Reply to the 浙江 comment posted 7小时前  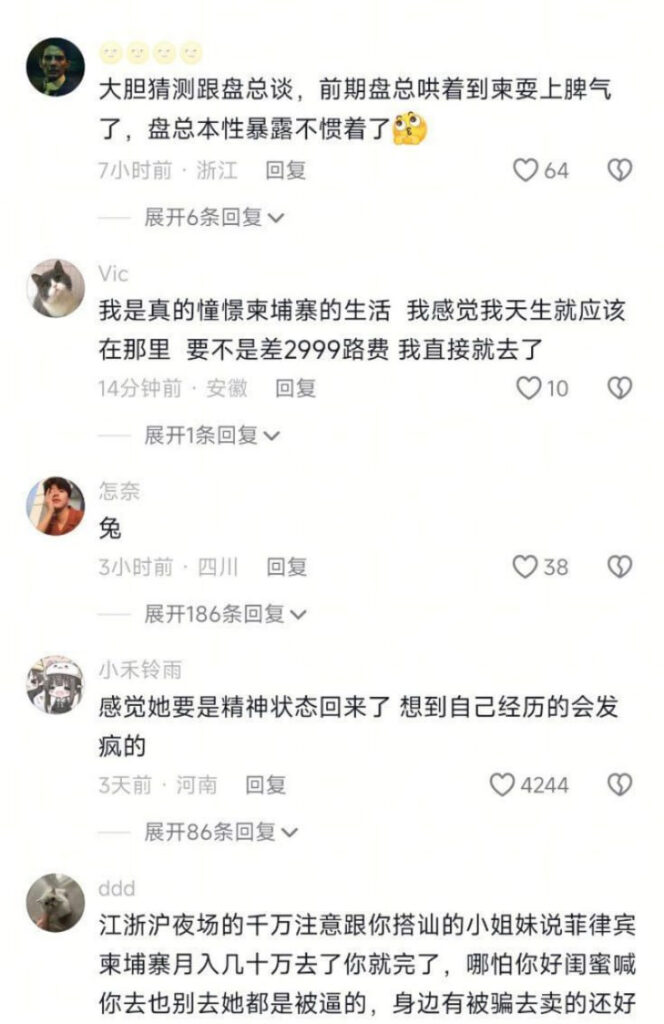285,170
